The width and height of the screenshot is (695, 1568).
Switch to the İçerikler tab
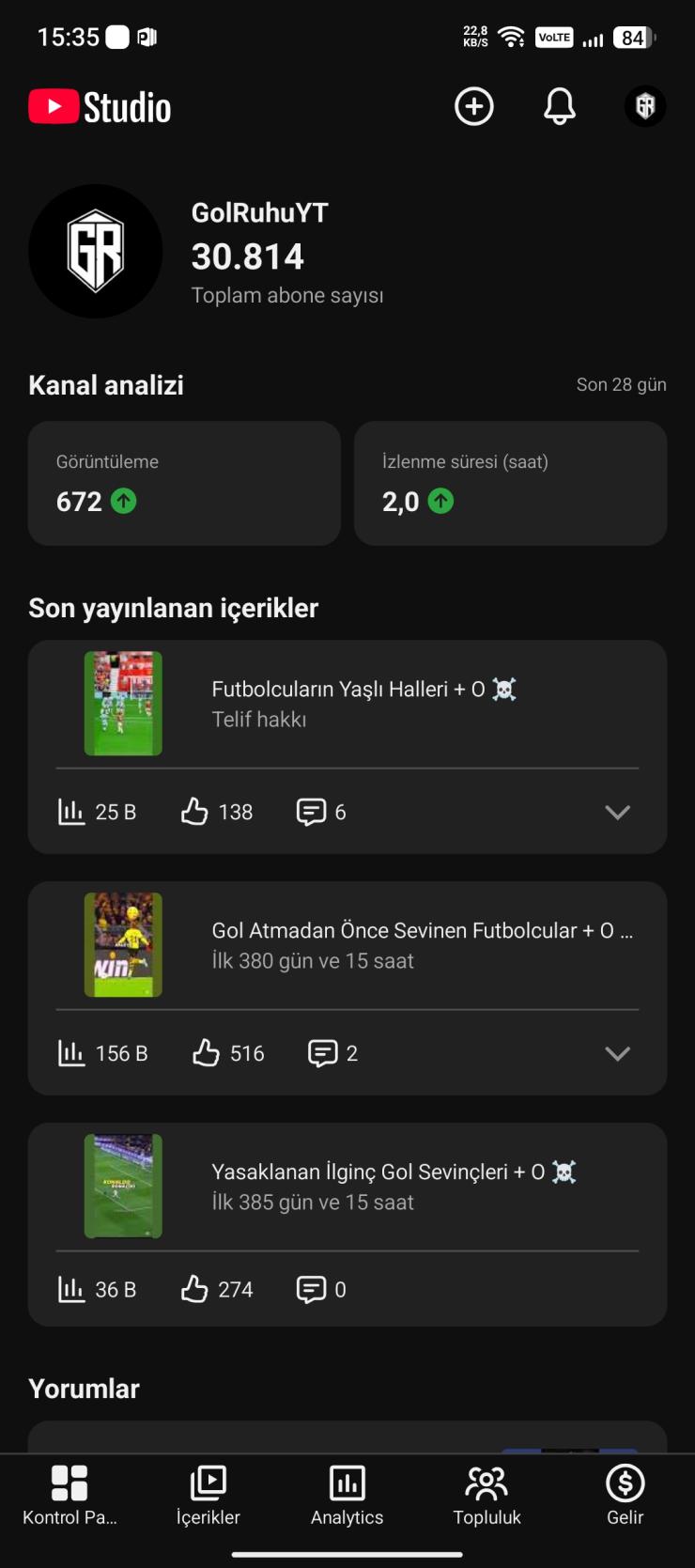pos(208,1495)
